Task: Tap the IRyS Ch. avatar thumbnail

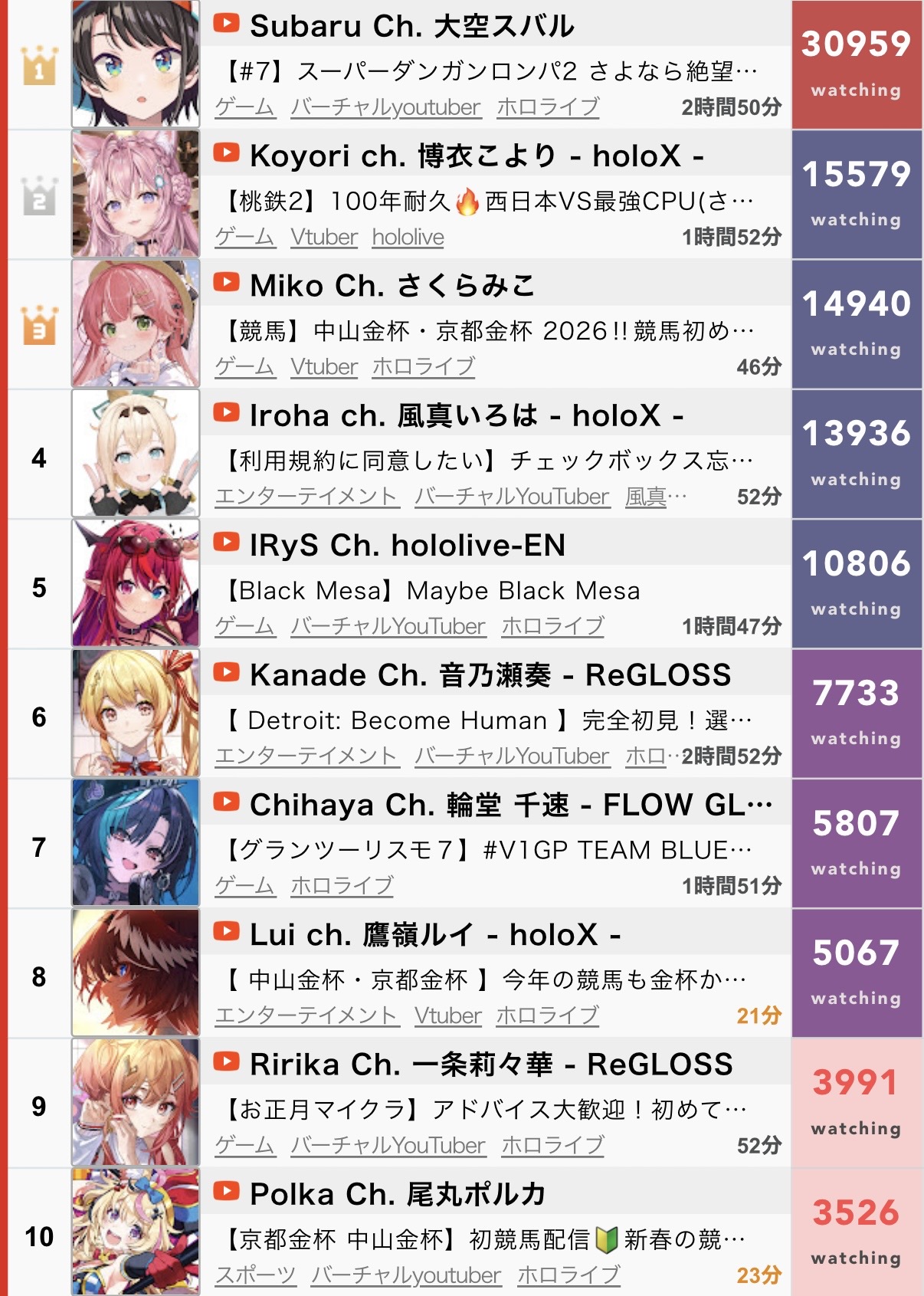Action: coord(136,583)
